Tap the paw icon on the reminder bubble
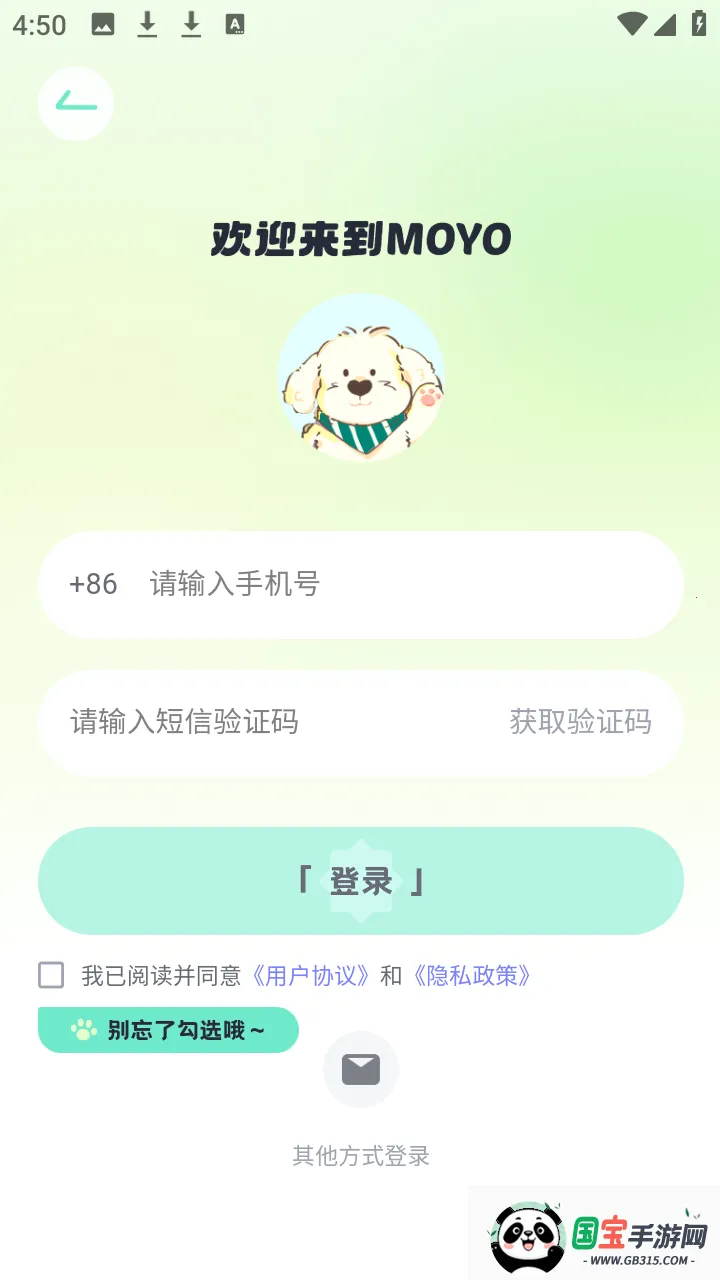 tap(85, 1029)
